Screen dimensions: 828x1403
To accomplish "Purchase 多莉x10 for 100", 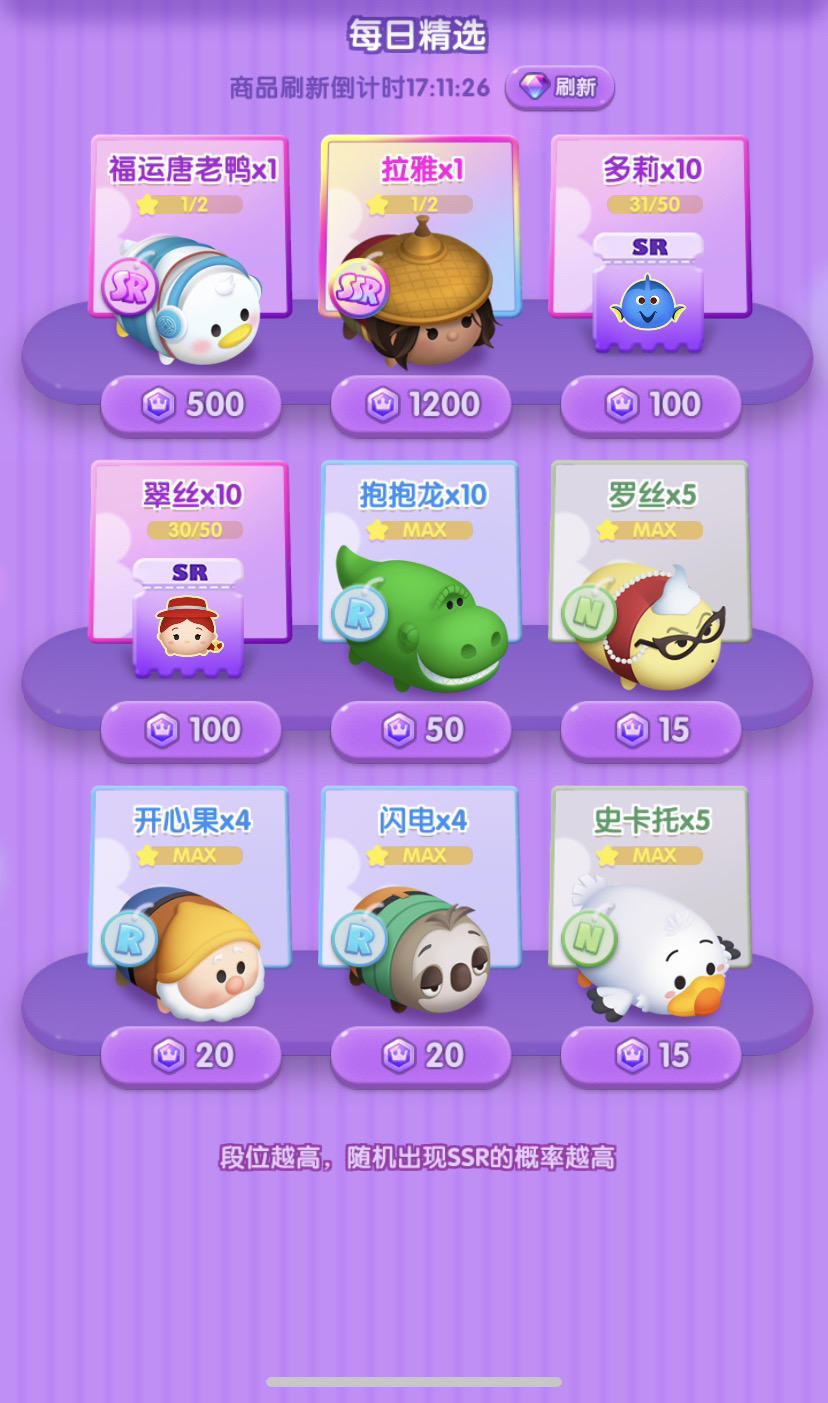I will coord(651,404).
